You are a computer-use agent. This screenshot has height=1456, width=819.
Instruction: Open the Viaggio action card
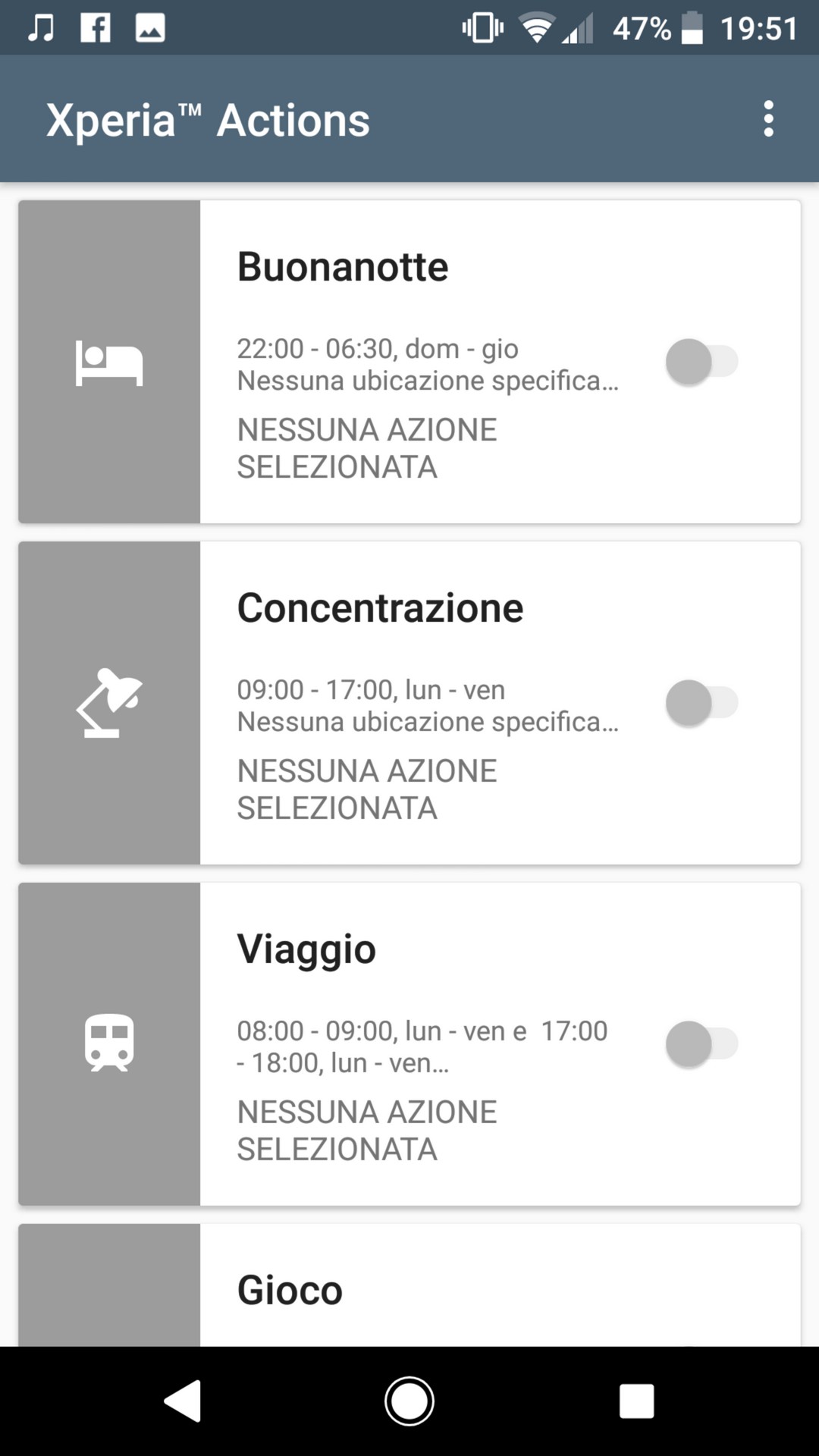409,1044
